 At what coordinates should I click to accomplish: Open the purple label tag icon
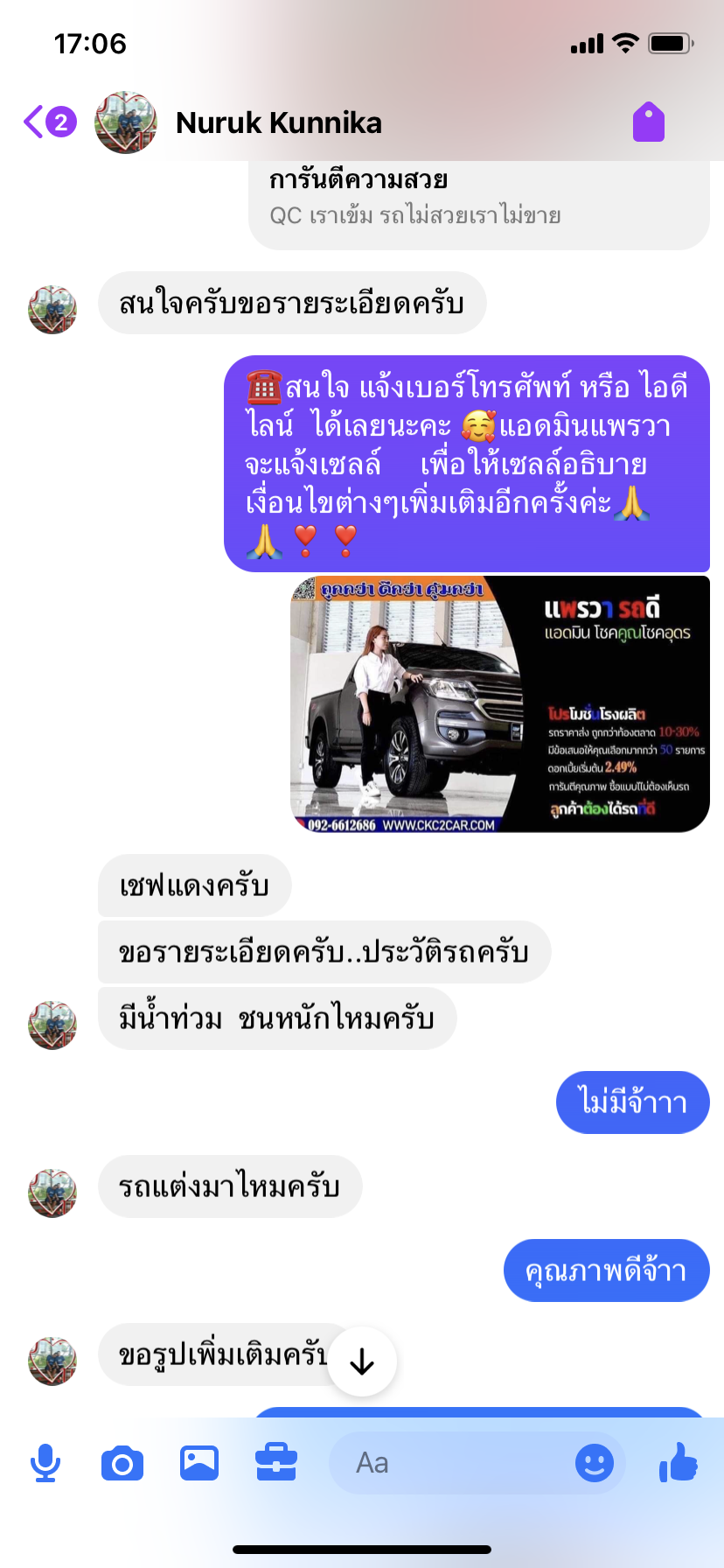pyautogui.click(x=649, y=122)
